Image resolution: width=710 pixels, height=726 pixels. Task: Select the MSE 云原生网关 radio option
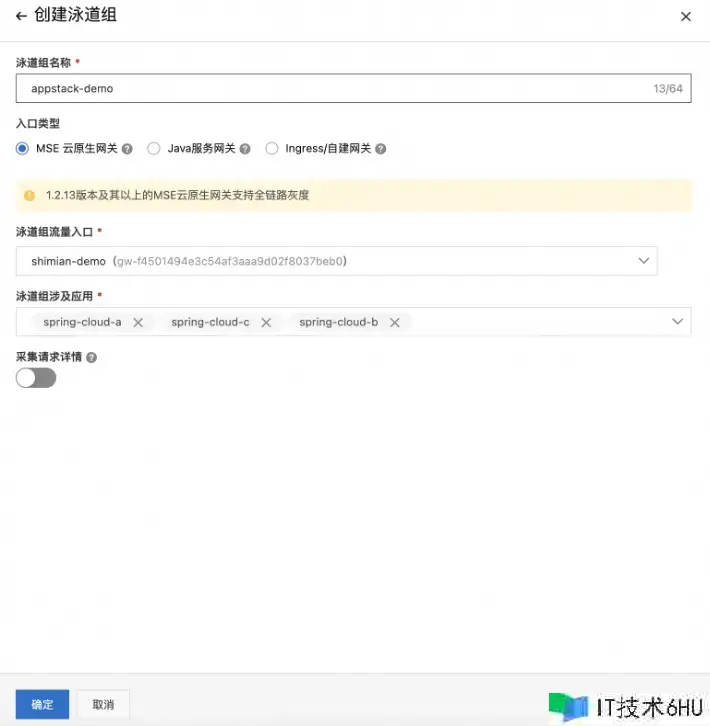[x=23, y=148]
